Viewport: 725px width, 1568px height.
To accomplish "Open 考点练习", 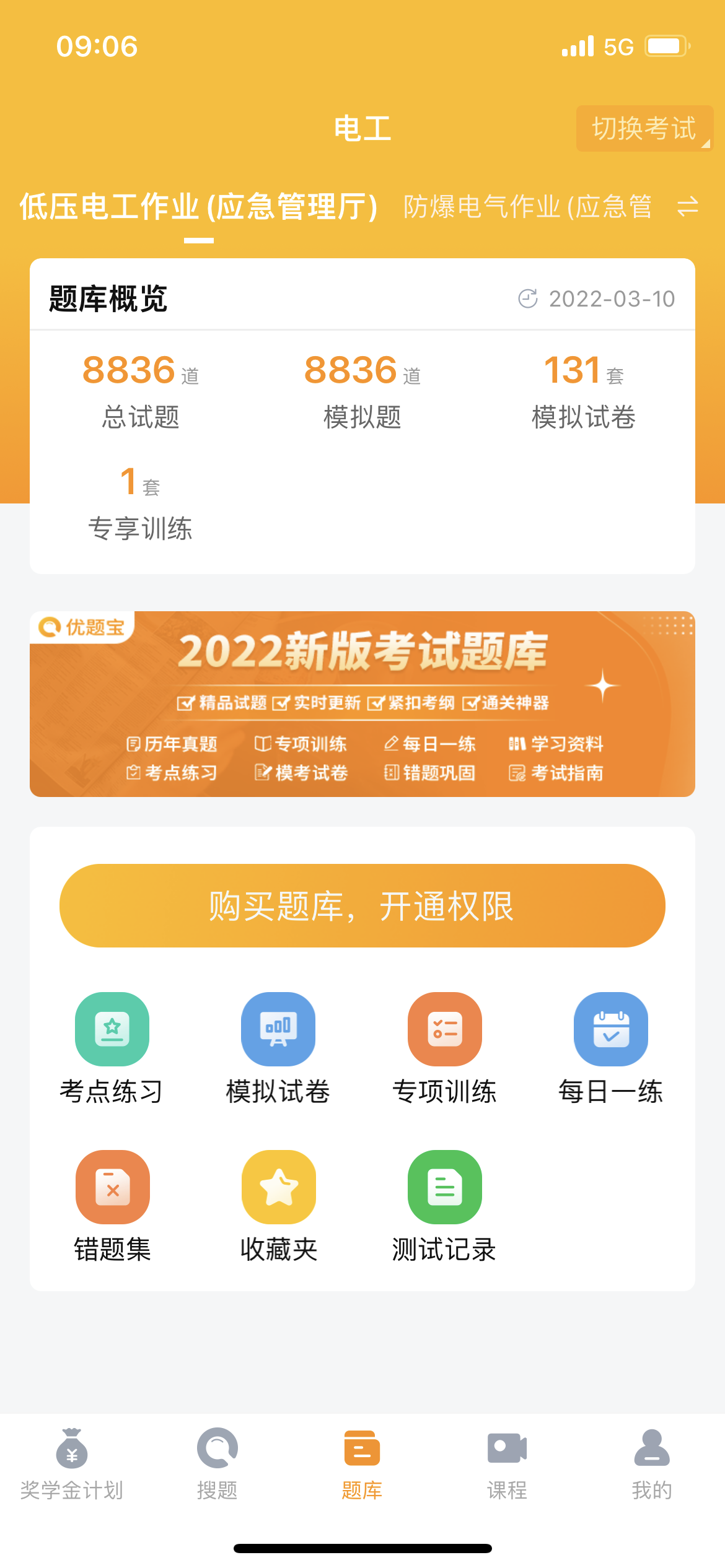I will pyautogui.click(x=112, y=1048).
